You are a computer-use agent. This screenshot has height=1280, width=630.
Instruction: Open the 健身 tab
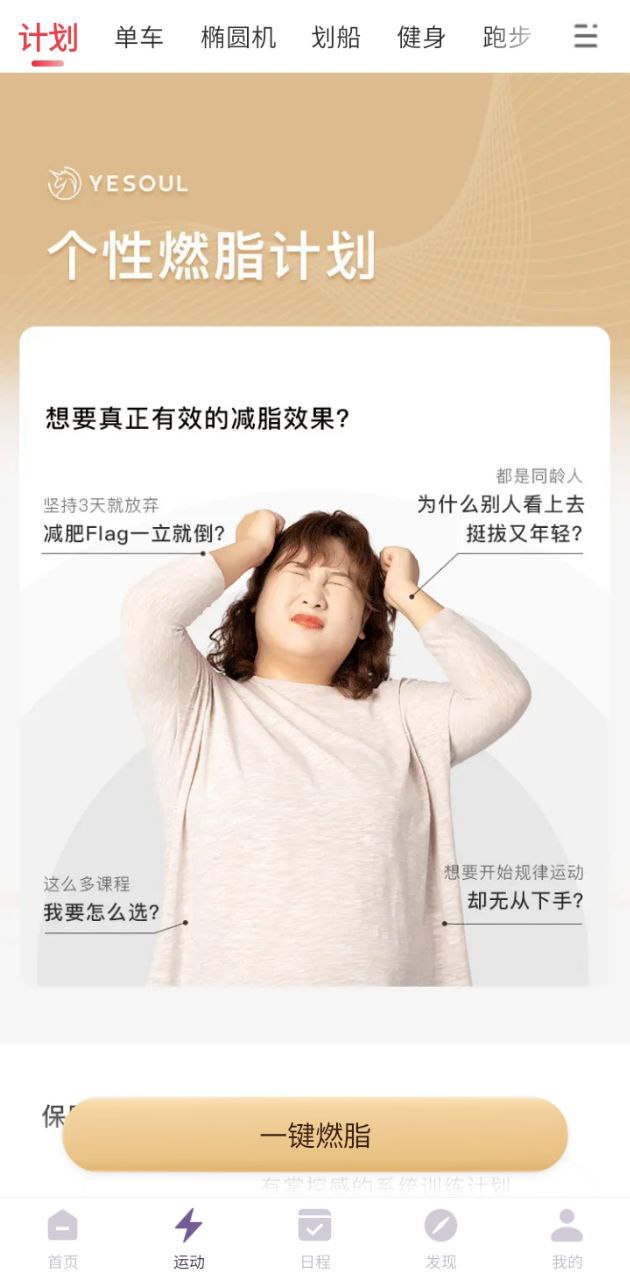click(x=421, y=38)
